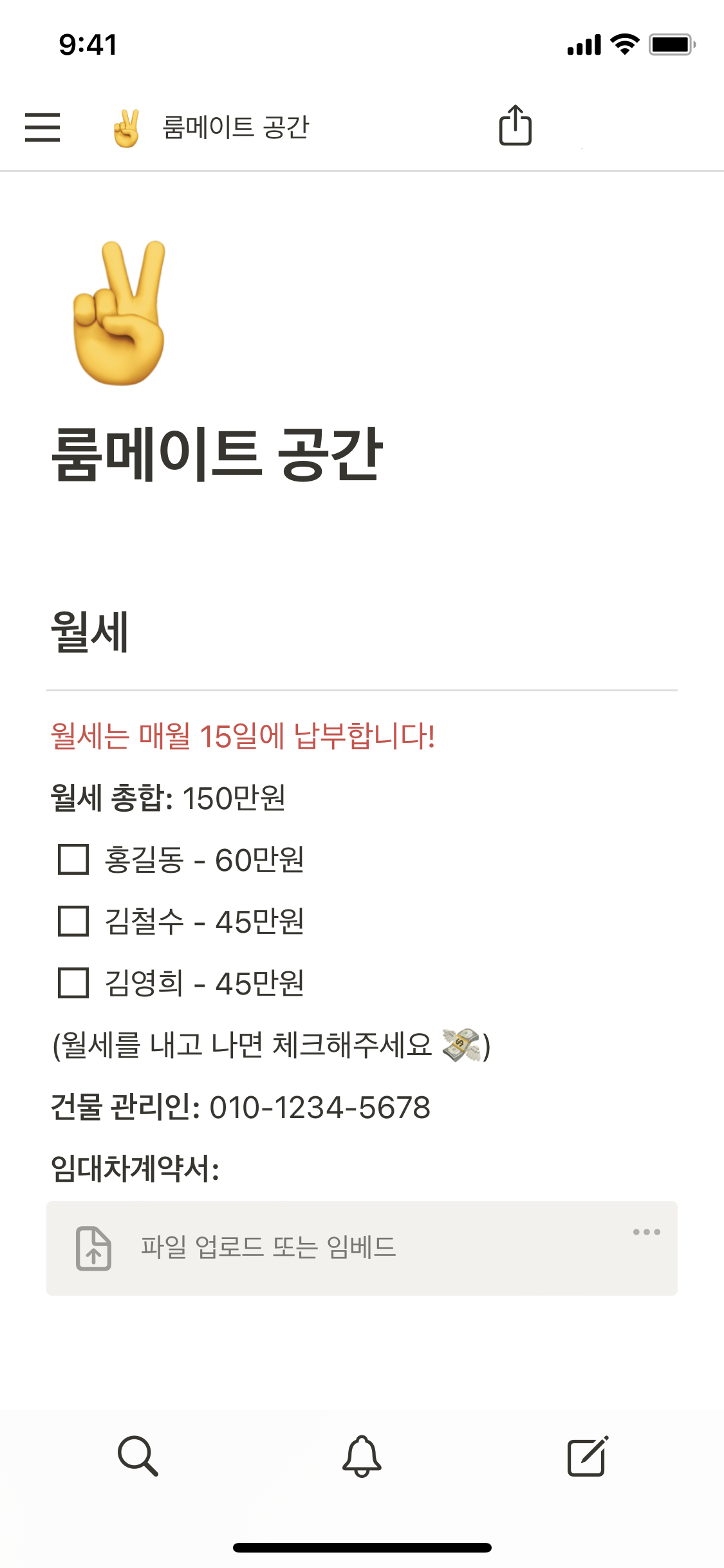Open the hamburger sidebar menu
This screenshot has width=724, height=1568.
[42, 127]
